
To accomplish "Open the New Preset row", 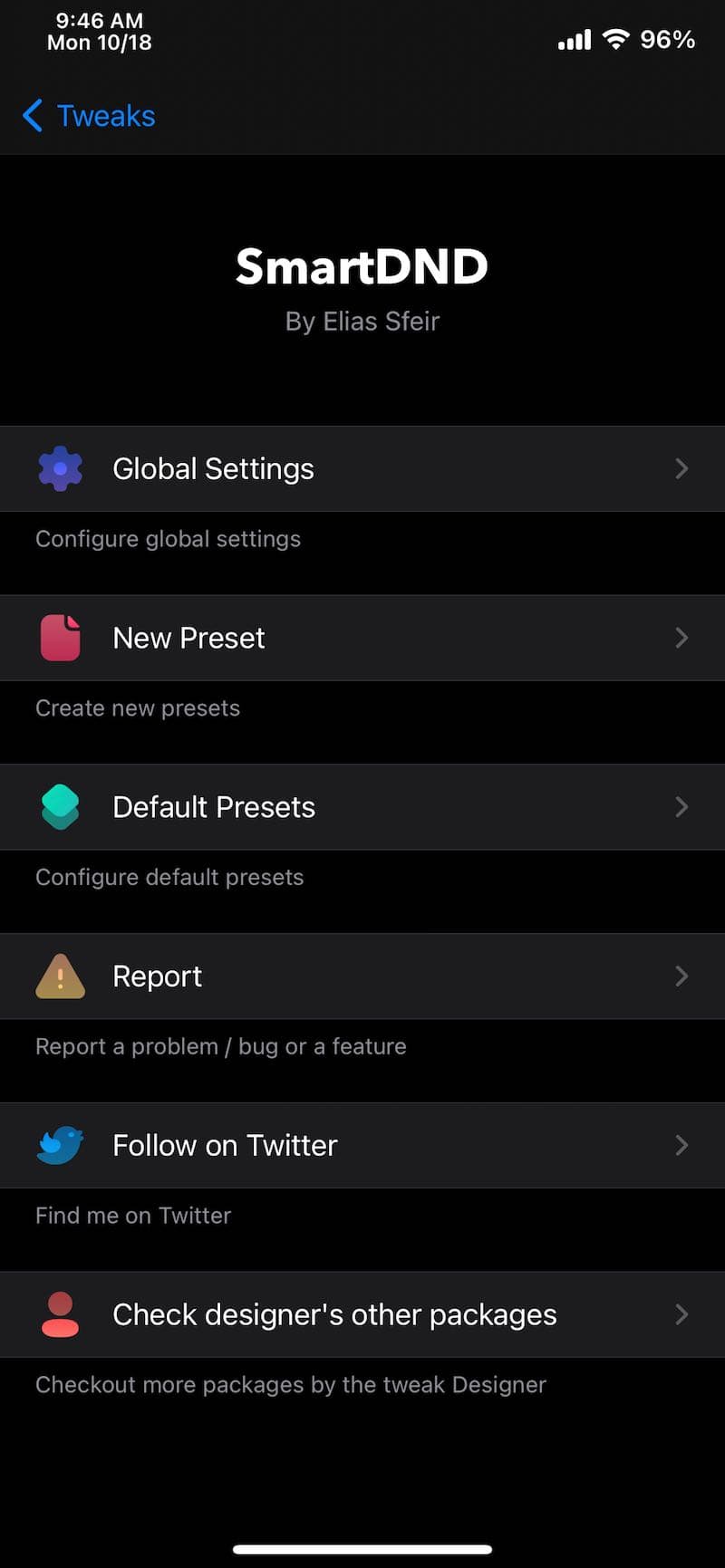I will [x=362, y=639].
